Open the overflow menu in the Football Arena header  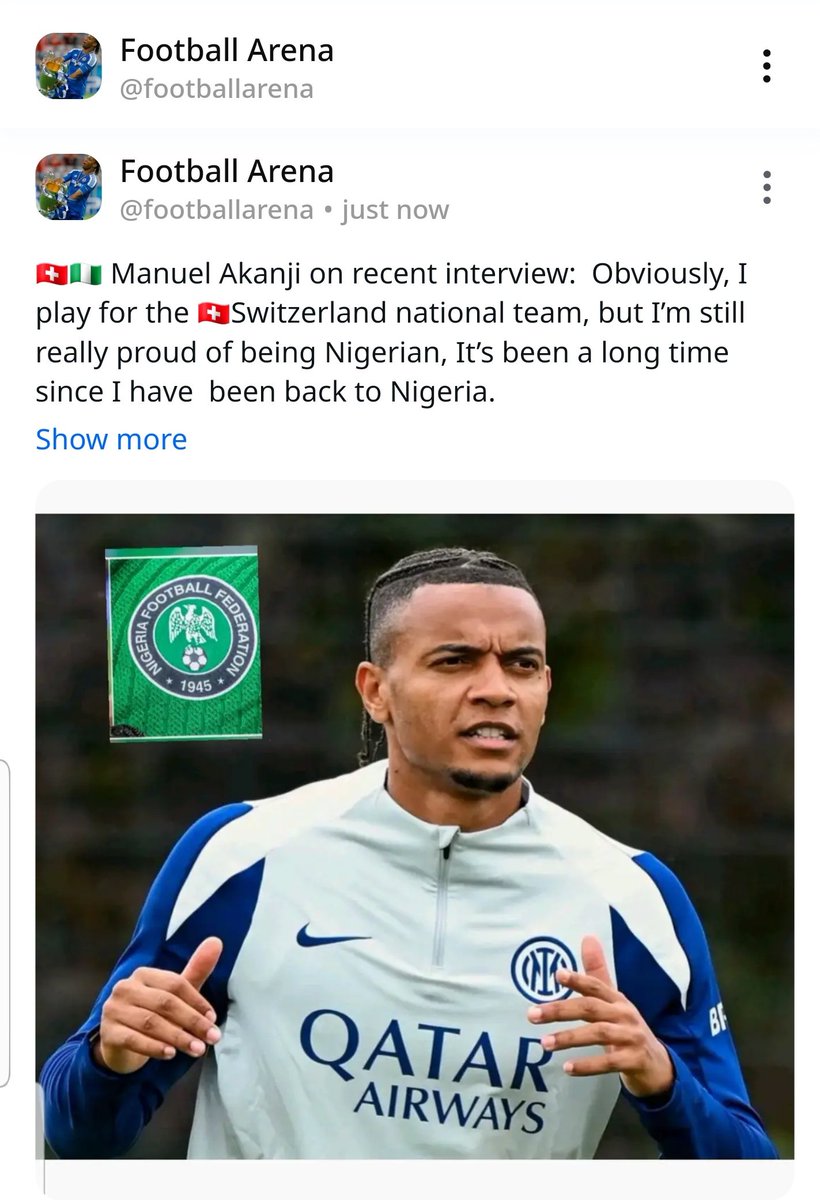pos(766,66)
